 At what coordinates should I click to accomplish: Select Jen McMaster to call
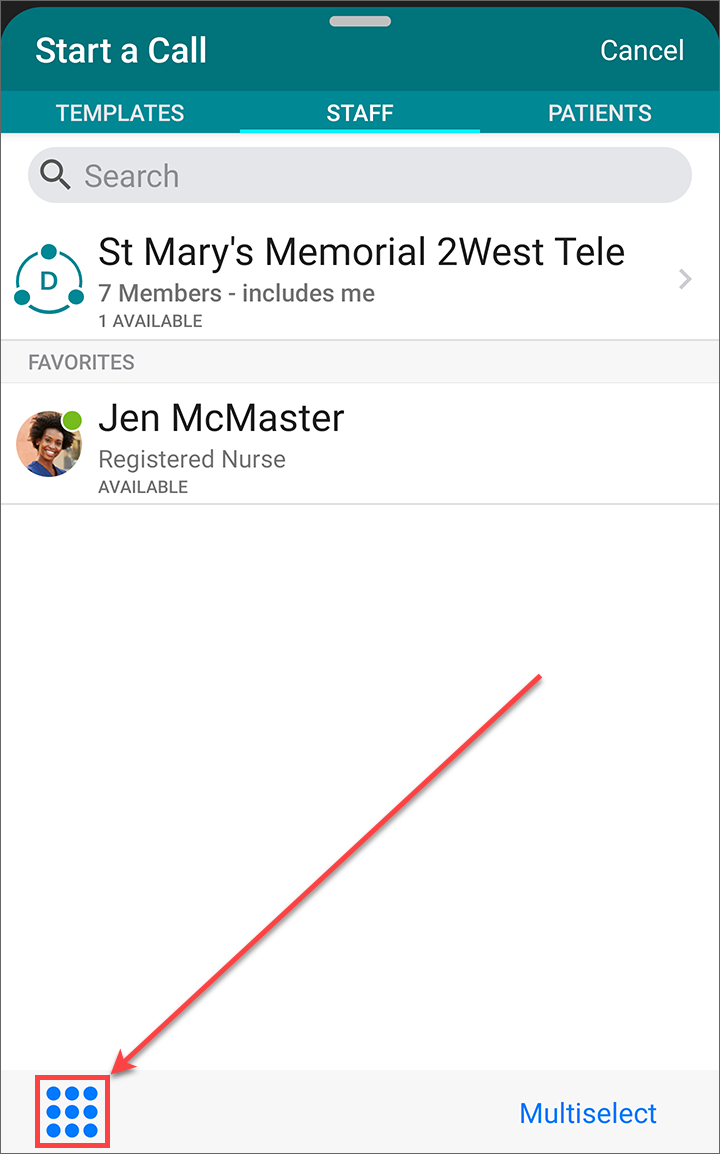(x=360, y=444)
